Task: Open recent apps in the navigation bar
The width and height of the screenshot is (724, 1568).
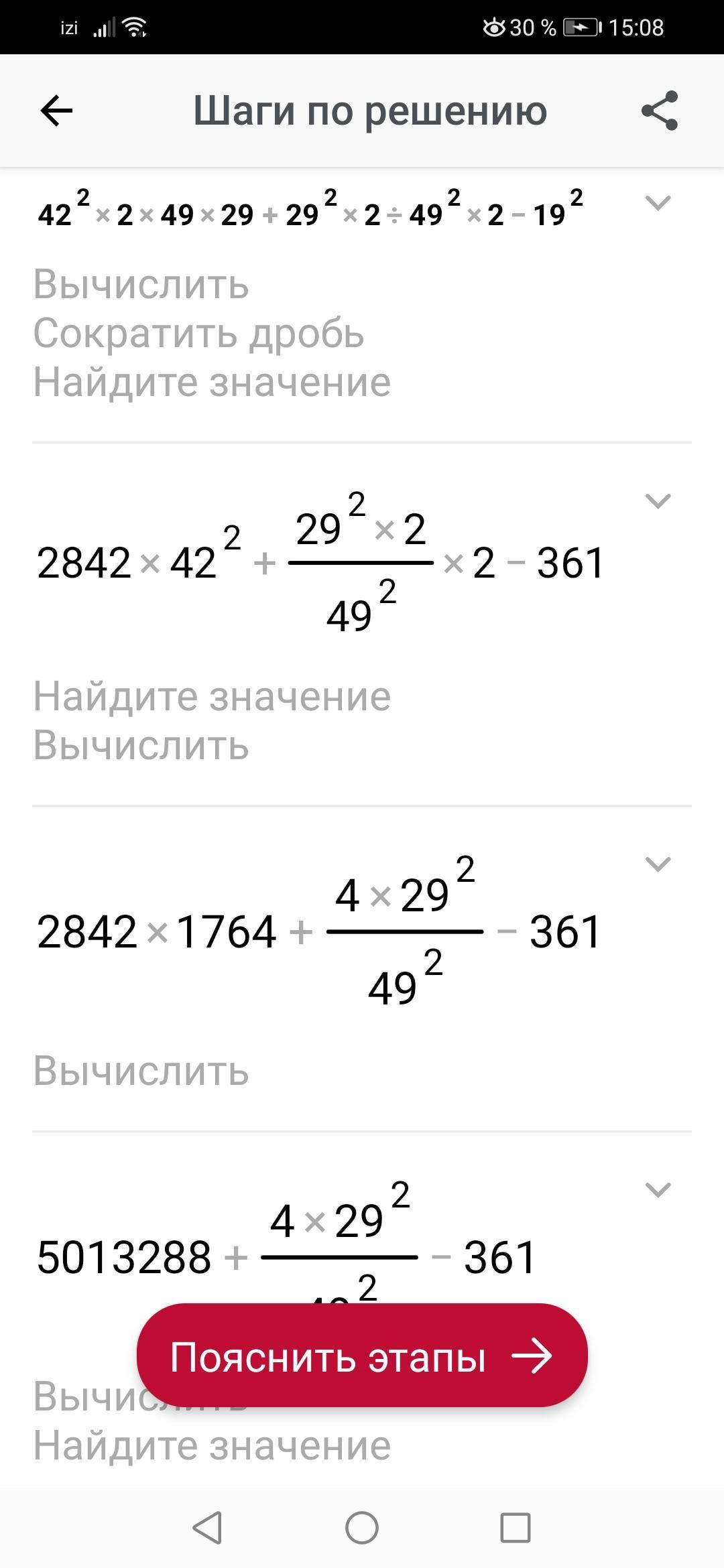Action: pos(515,1528)
